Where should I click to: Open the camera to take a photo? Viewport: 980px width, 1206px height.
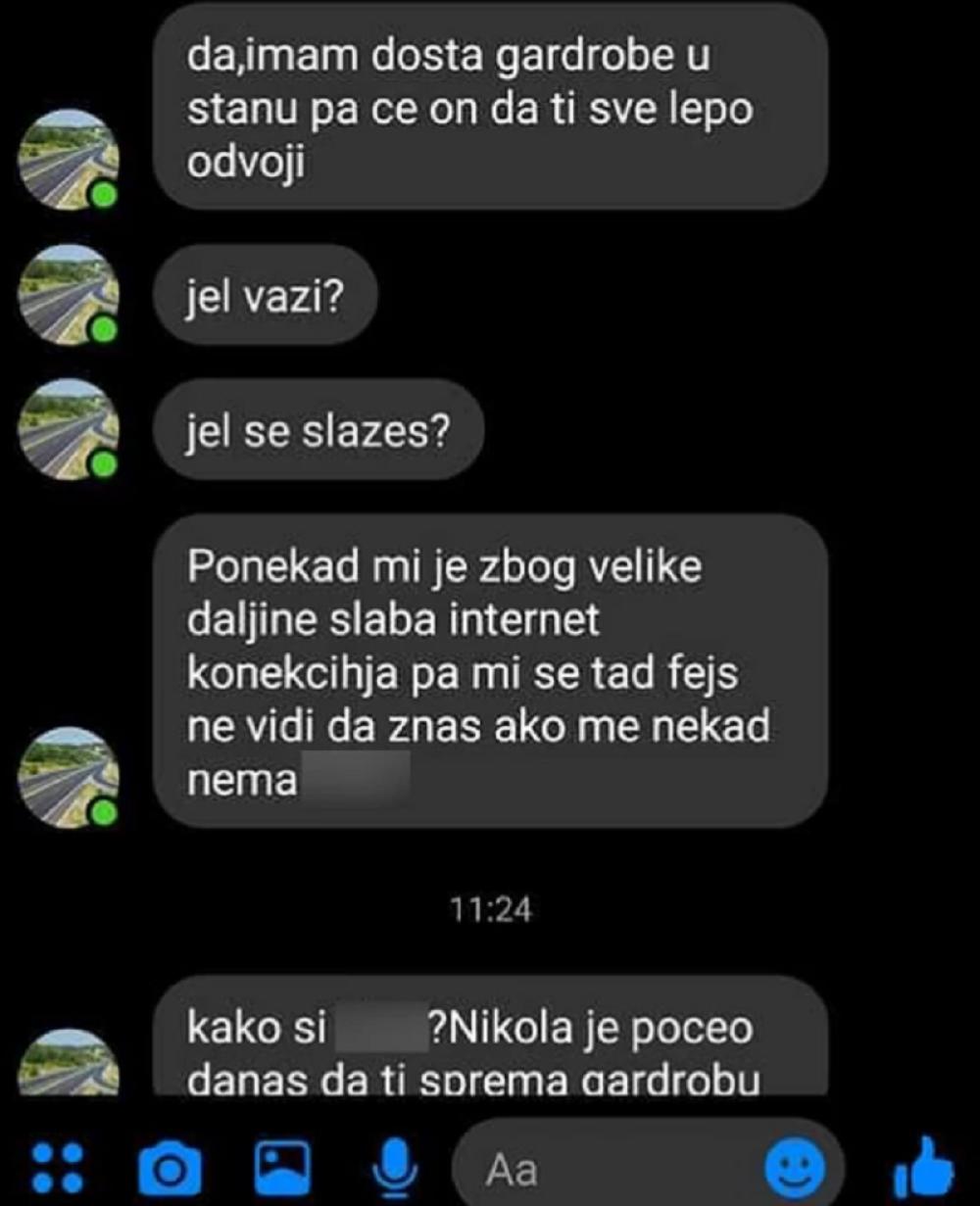coord(170,1167)
